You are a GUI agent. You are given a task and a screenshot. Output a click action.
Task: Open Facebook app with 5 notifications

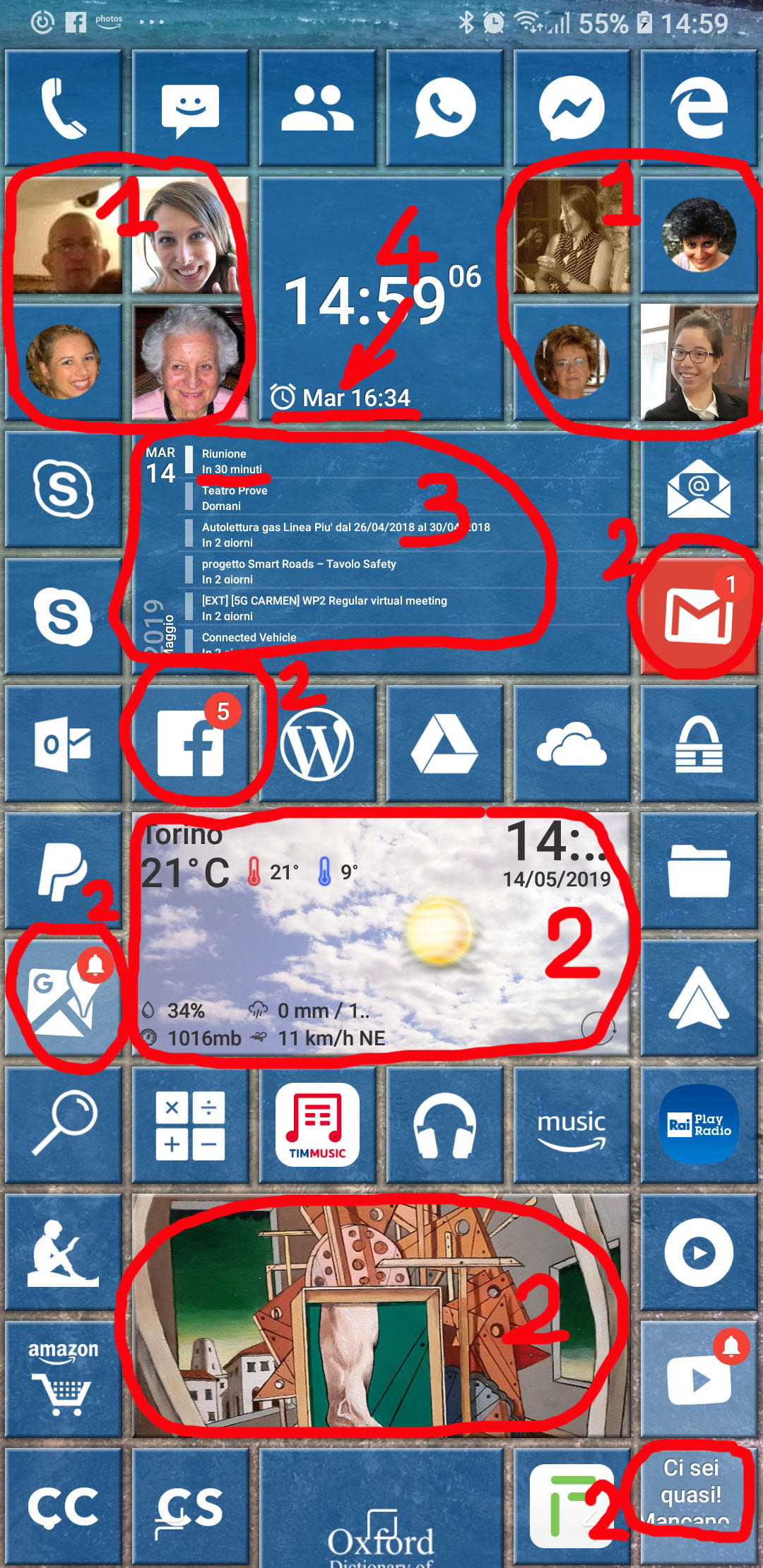(190, 744)
